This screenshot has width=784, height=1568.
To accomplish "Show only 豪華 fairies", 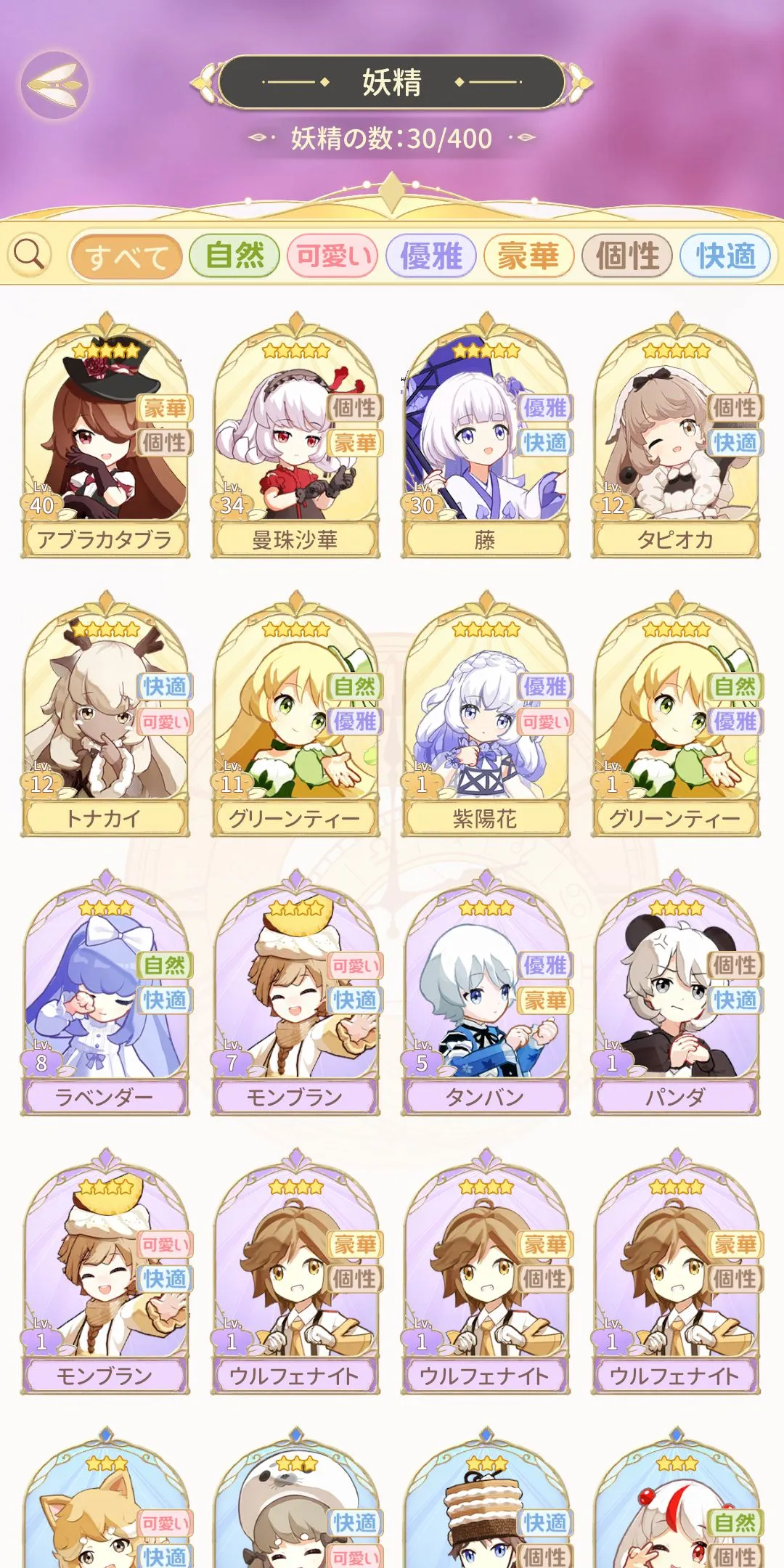I will tap(528, 256).
